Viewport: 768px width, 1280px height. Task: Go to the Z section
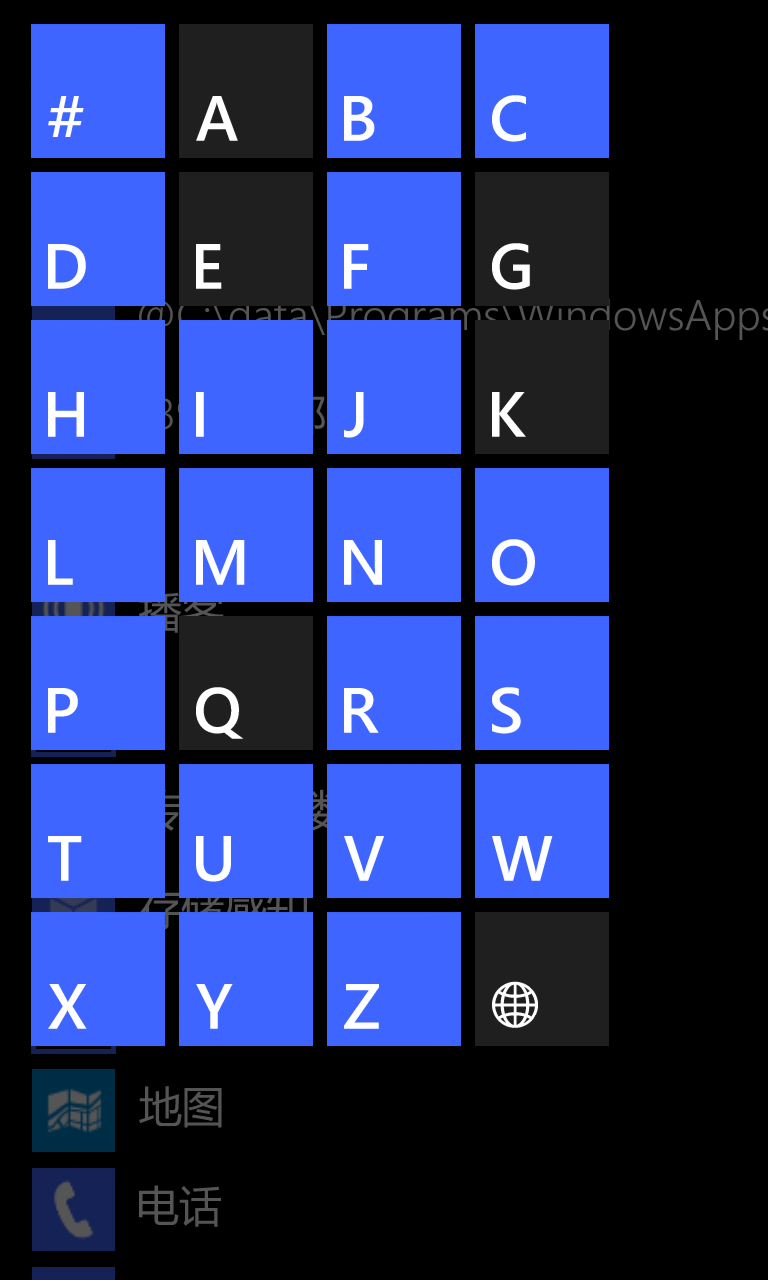(394, 979)
